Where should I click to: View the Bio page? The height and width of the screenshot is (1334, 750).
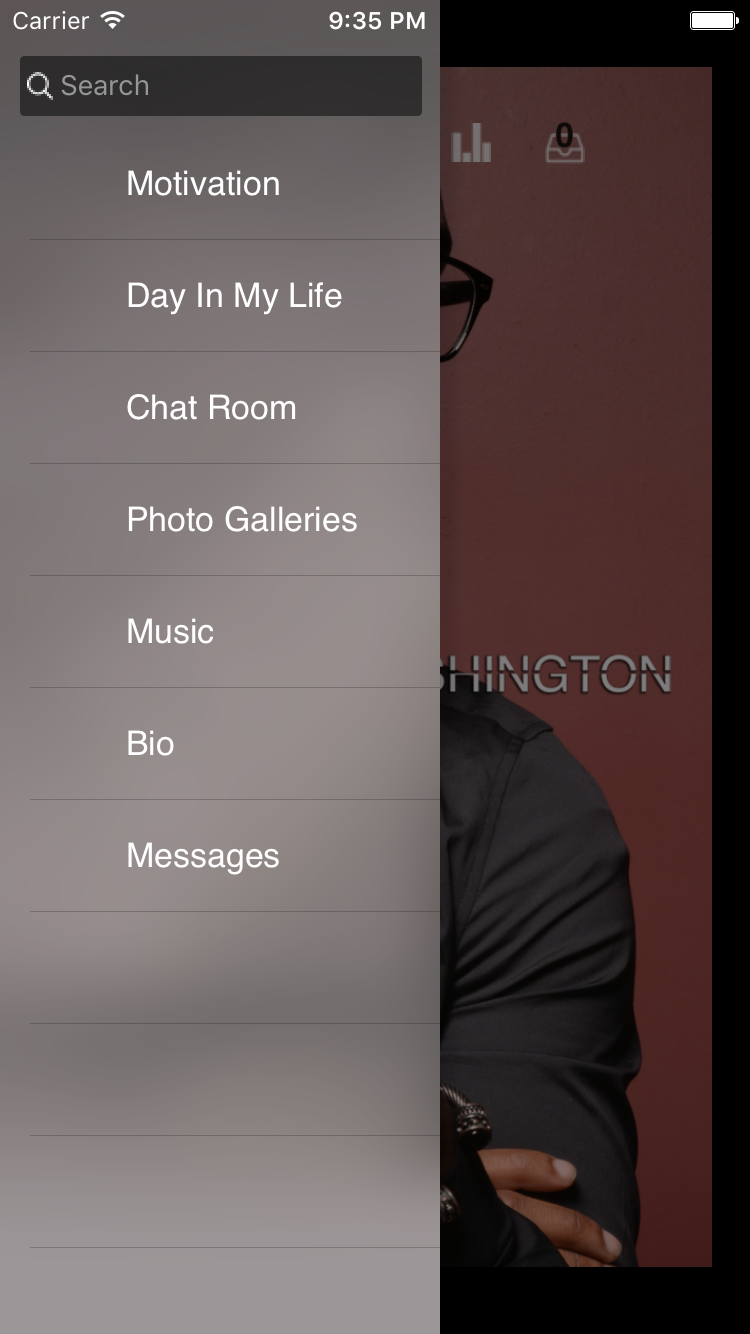coord(150,744)
